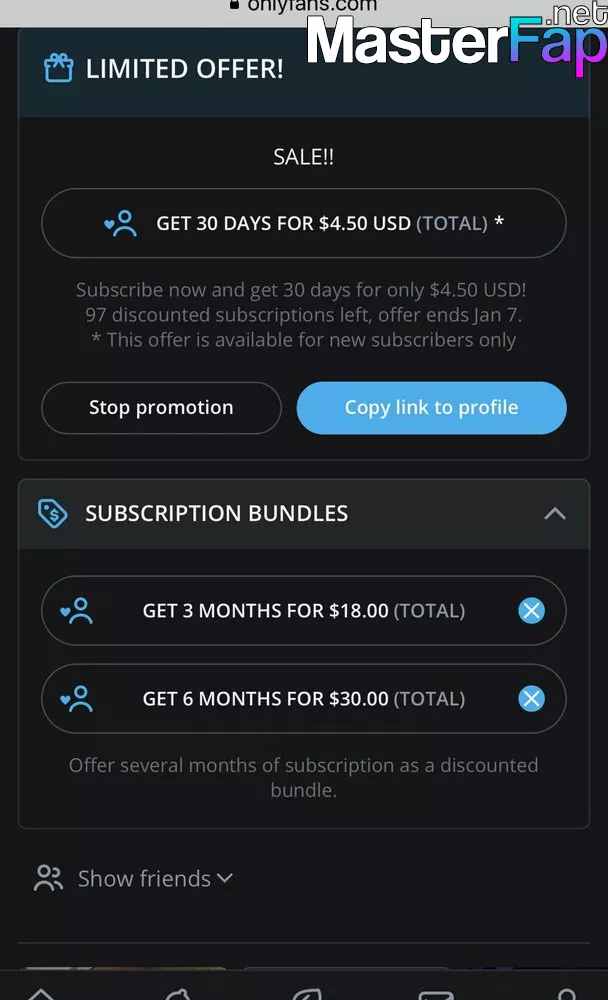Select the 30 days for $4.50 offer
608x1000 pixels.
pos(303,223)
